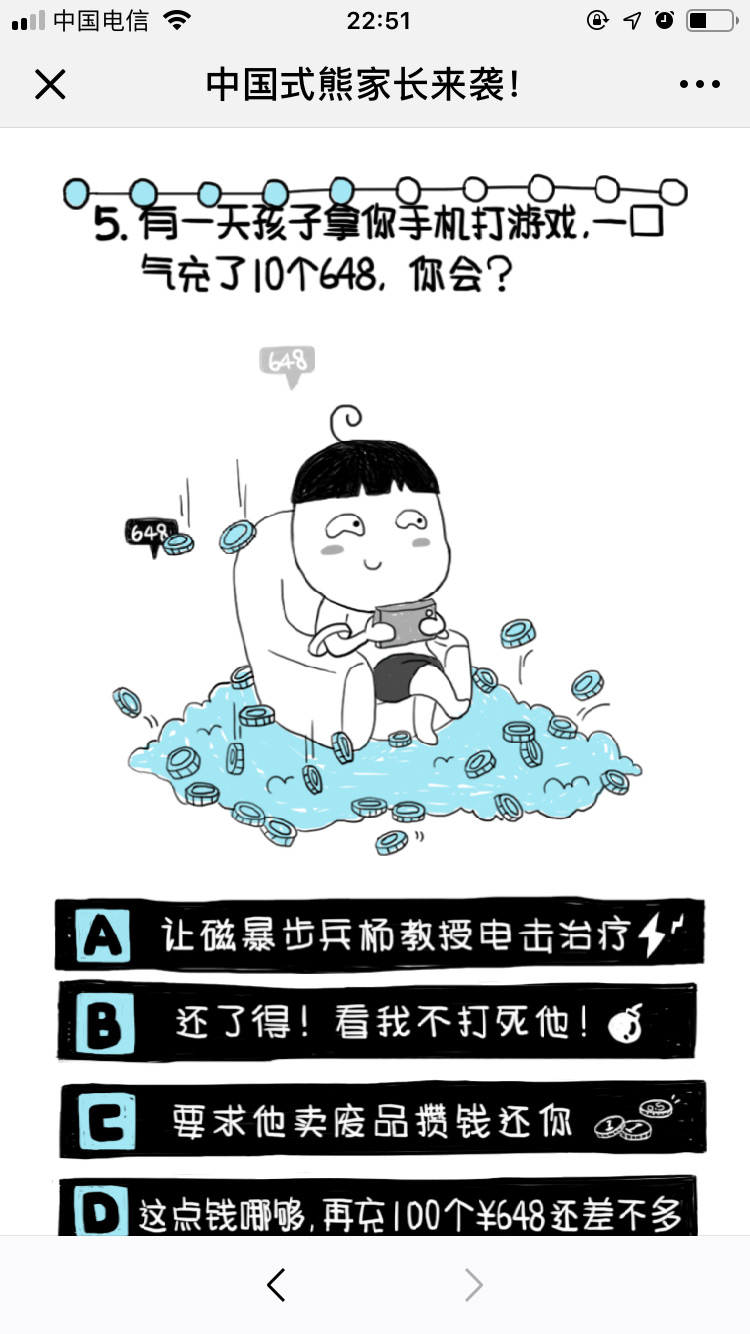Close the webpage with the X icon
The height and width of the screenshot is (1334, 750).
coord(50,85)
